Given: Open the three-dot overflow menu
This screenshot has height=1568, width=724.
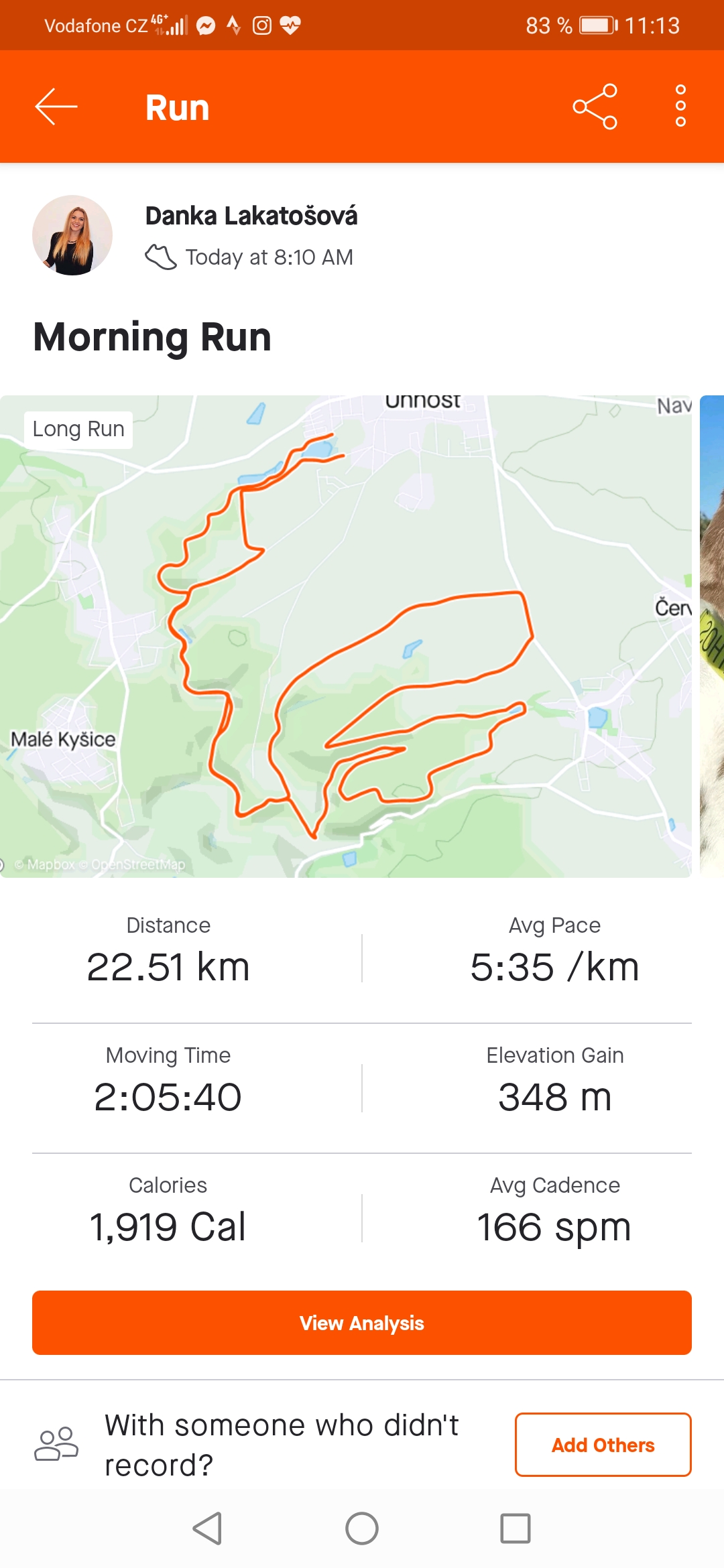Looking at the screenshot, I should coord(680,106).
